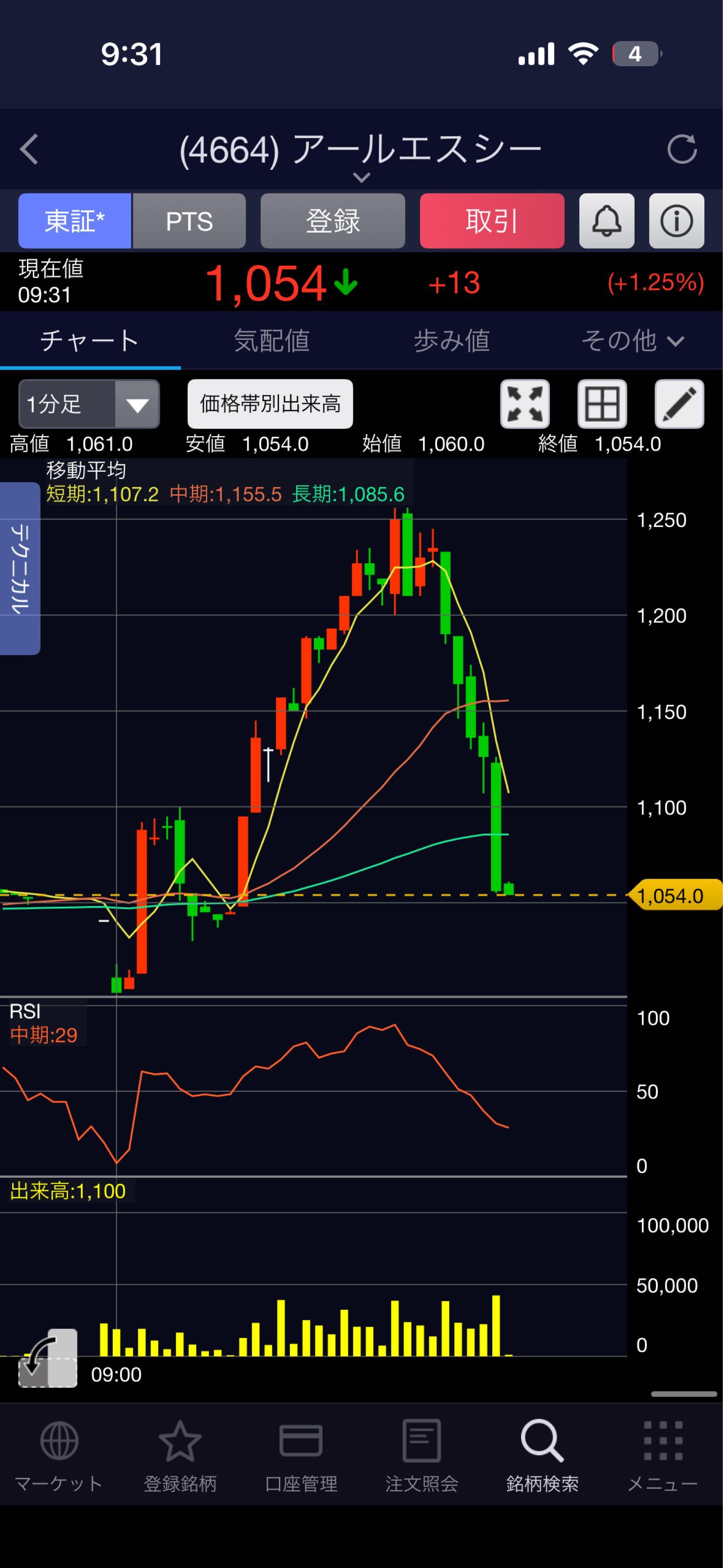Viewport: 723px width, 1568px height.
Task: Refresh the stock quote
Action: [x=681, y=149]
